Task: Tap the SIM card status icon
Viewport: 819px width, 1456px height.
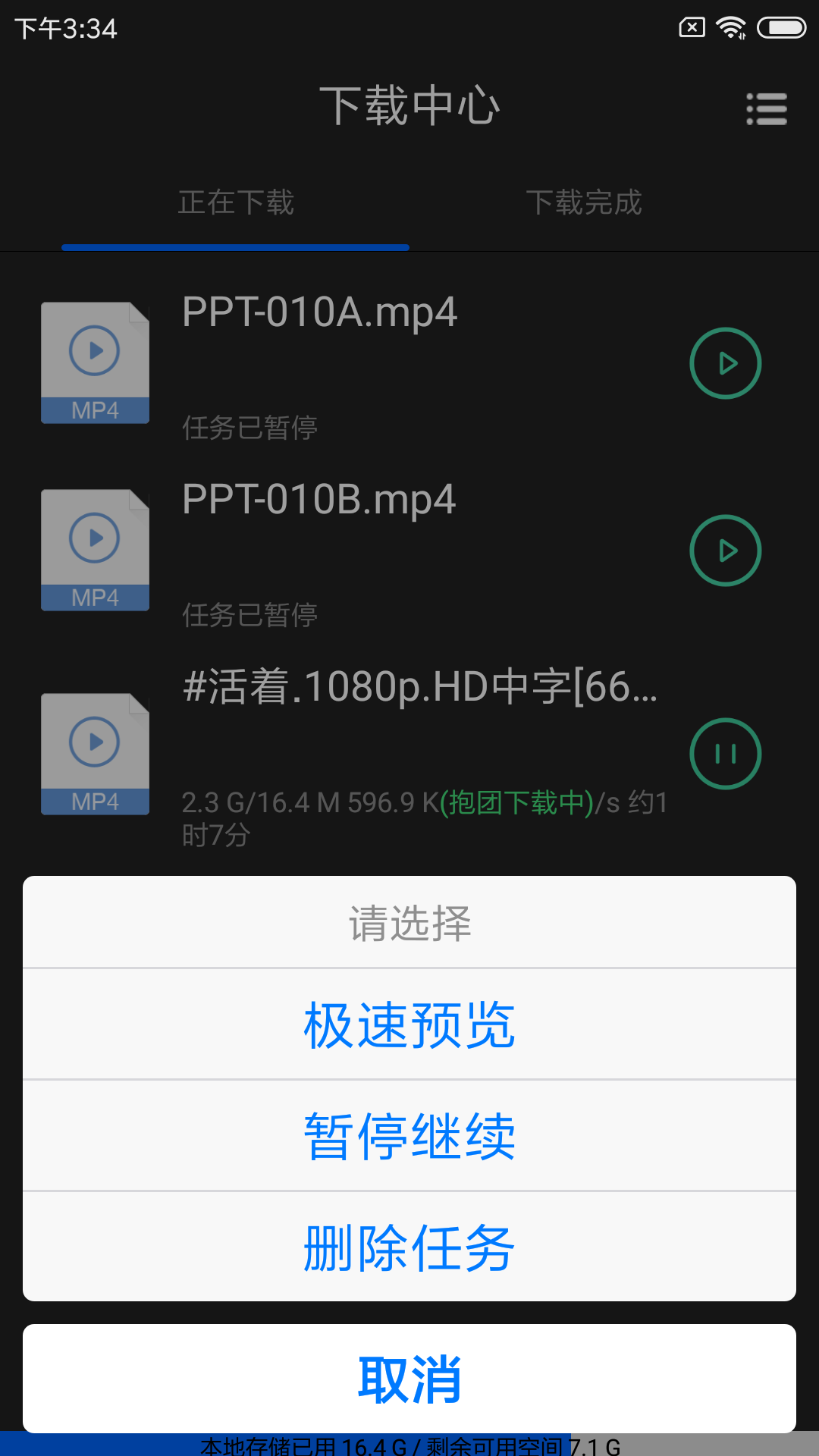Action: coord(691,27)
